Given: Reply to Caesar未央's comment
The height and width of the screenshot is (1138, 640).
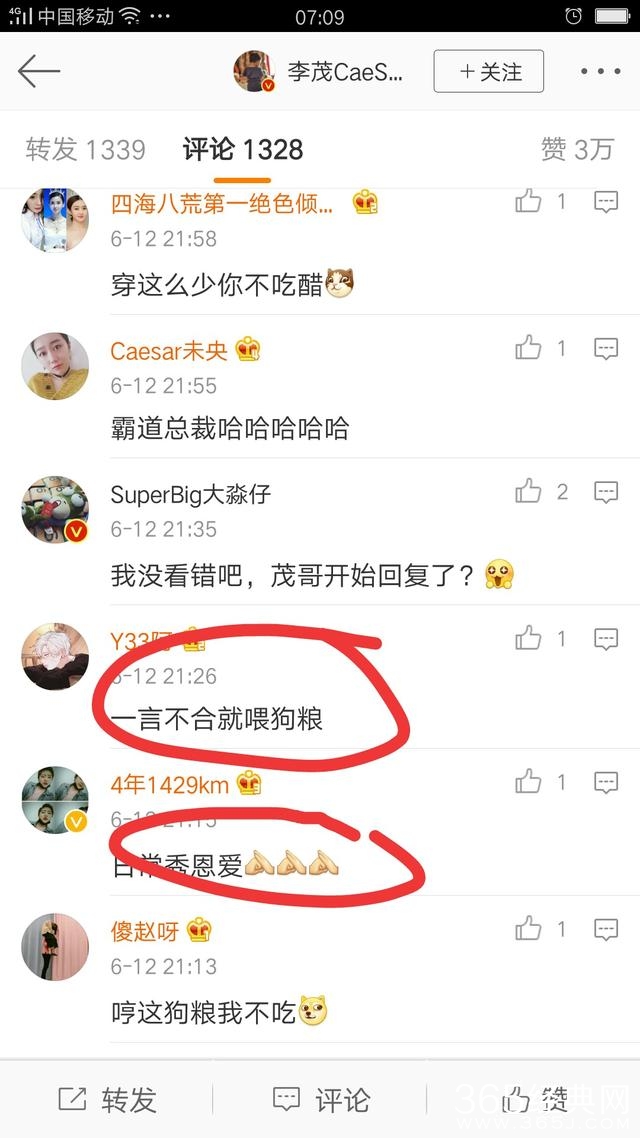Looking at the screenshot, I should 605,348.
